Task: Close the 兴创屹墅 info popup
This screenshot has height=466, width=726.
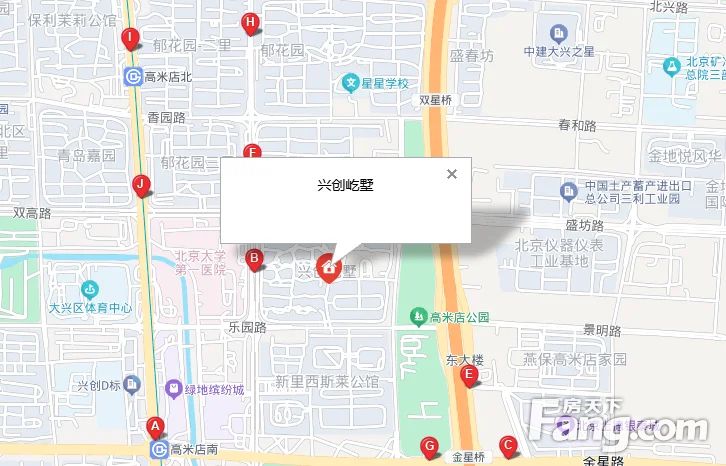Action: tap(452, 174)
